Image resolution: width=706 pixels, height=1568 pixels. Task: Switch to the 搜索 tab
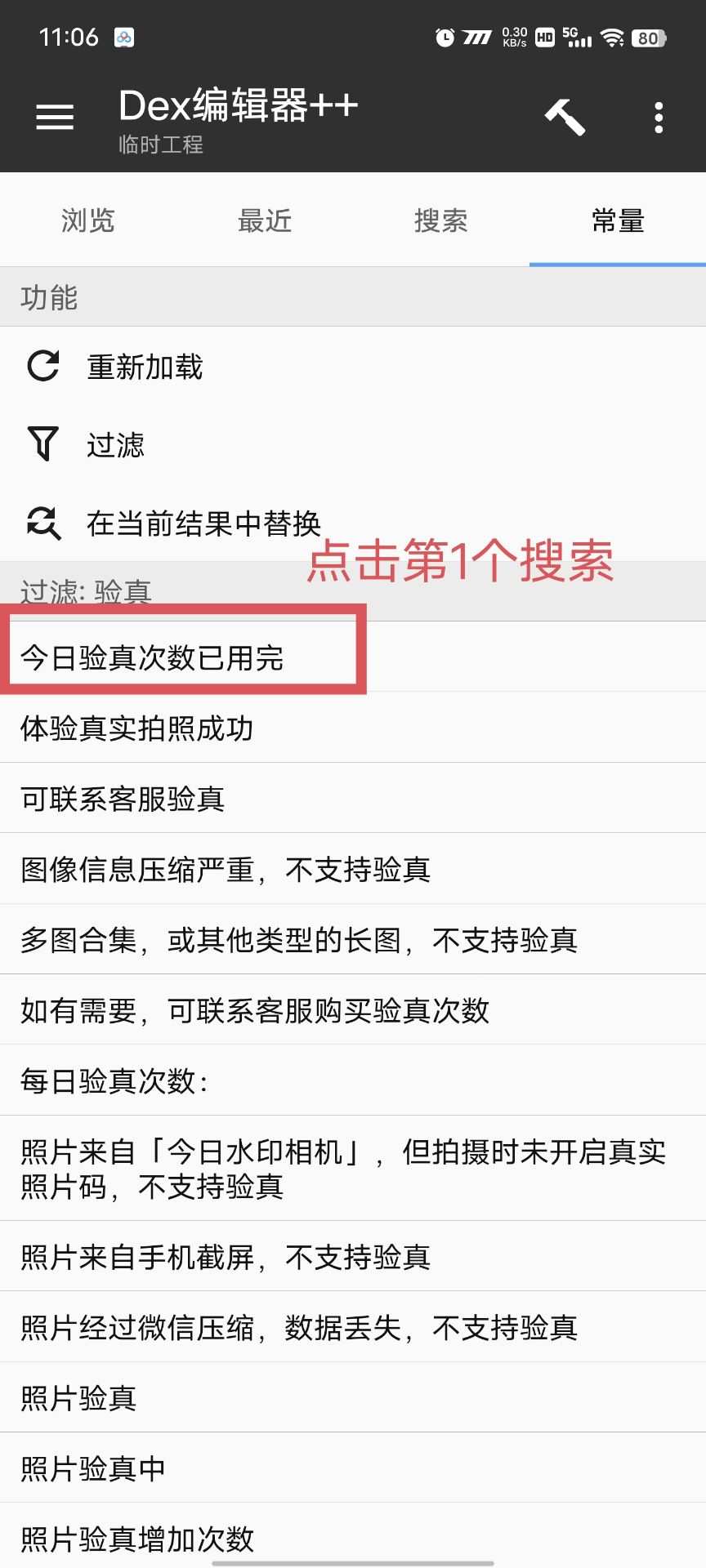pyautogui.click(x=441, y=220)
